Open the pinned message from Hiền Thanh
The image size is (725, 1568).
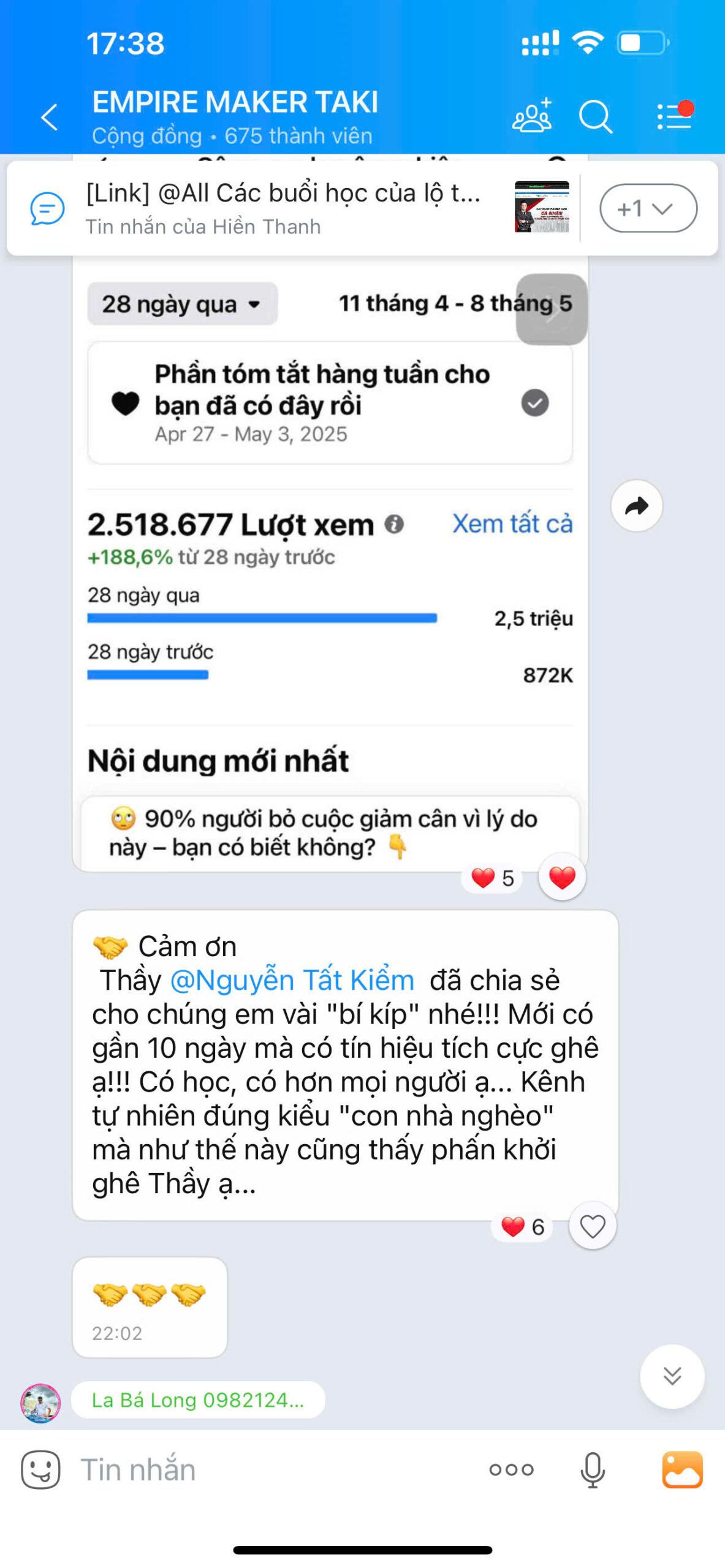pos(294,208)
